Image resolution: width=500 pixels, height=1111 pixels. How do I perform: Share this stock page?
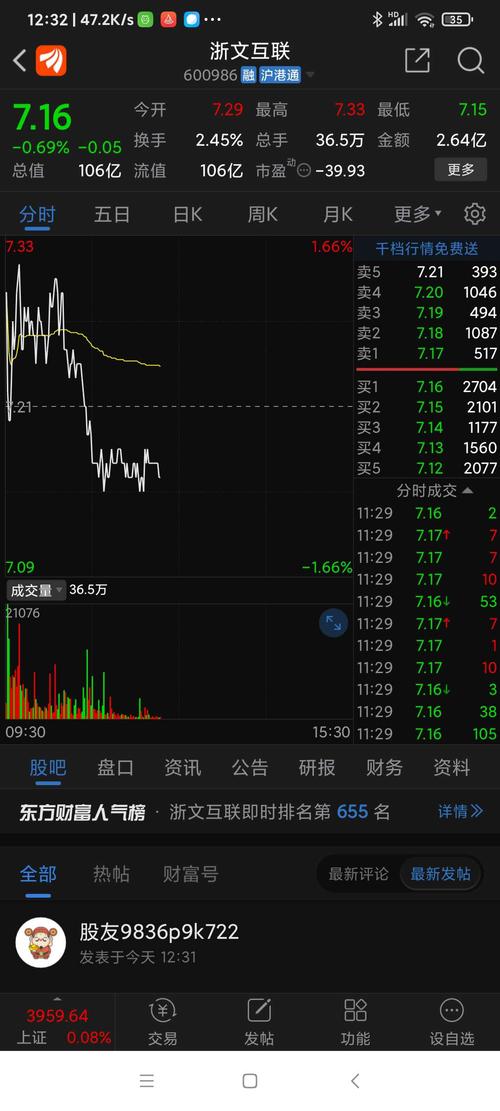(417, 61)
